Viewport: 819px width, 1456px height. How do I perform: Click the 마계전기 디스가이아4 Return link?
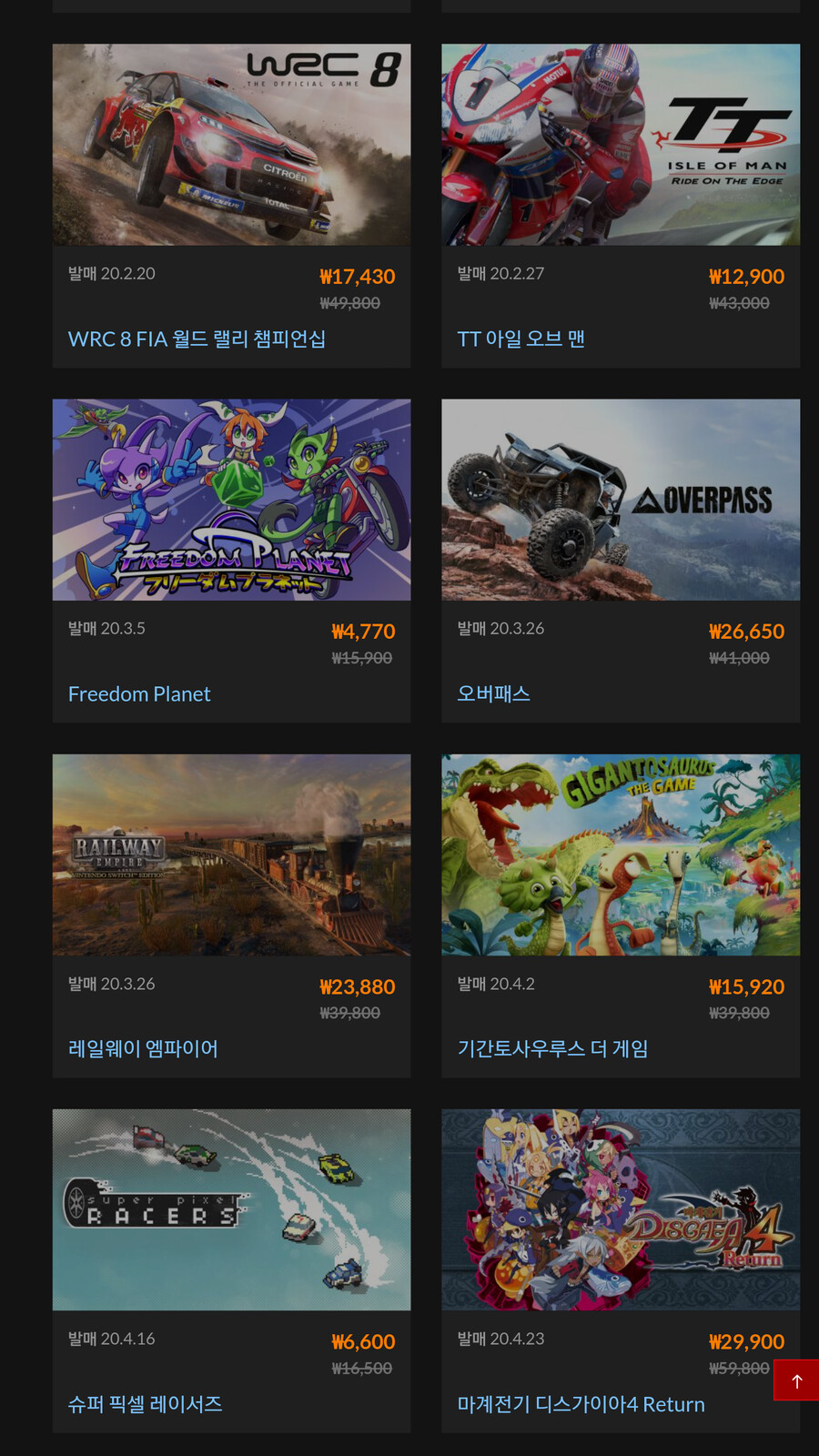tap(581, 1403)
